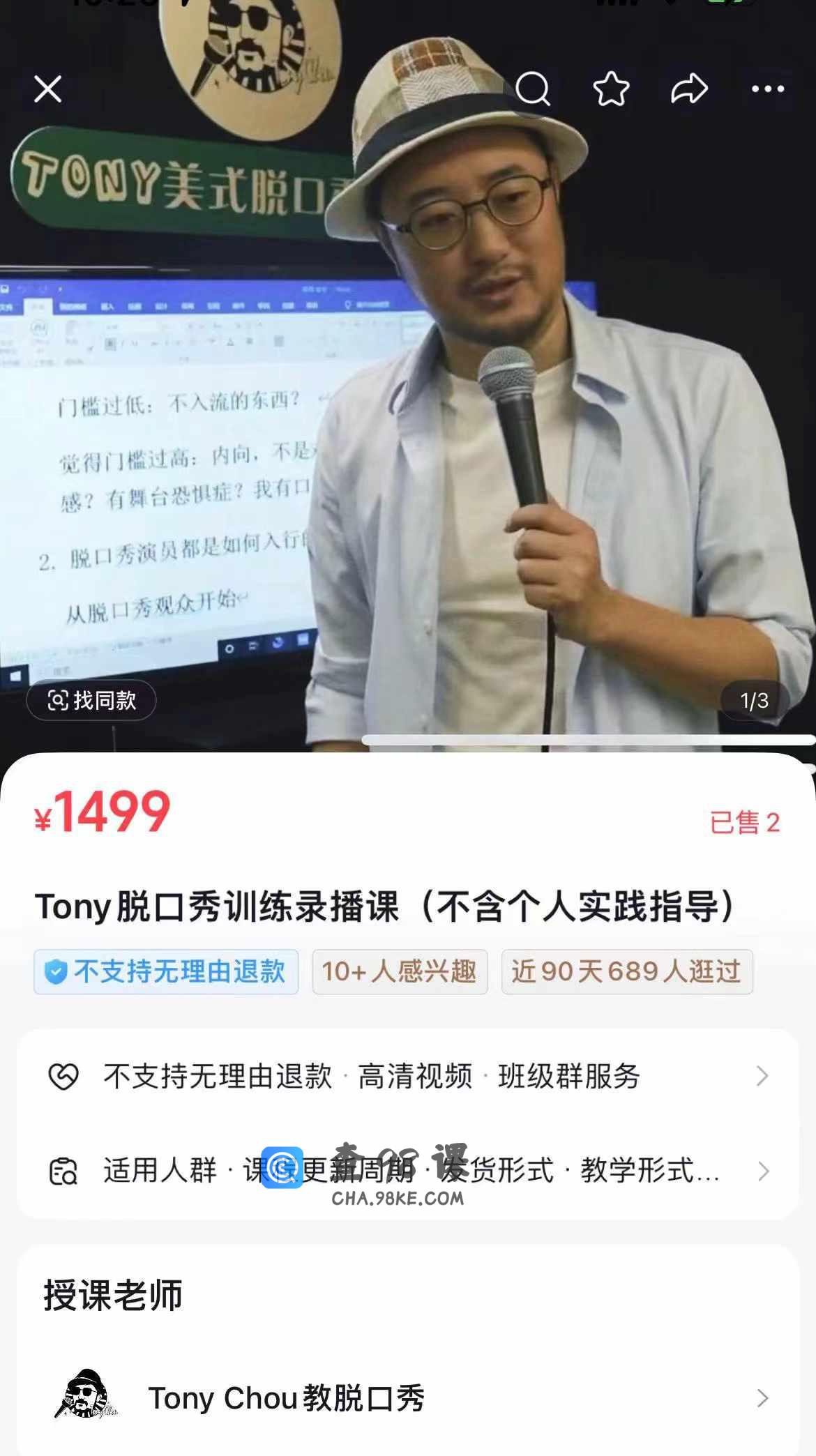Open the 不支持无理由退款 service details row

(408, 1076)
